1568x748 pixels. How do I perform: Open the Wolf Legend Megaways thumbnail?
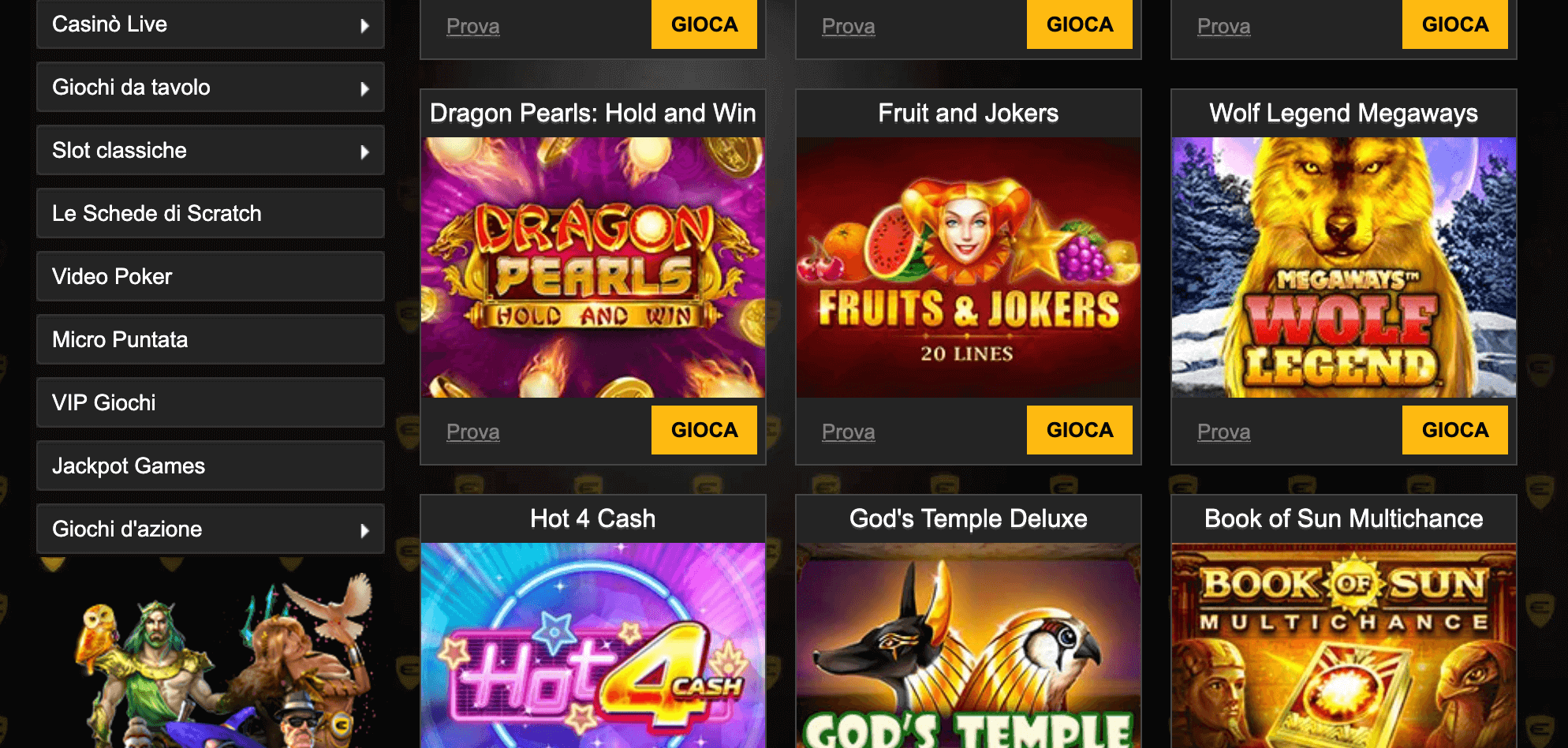tap(1344, 267)
